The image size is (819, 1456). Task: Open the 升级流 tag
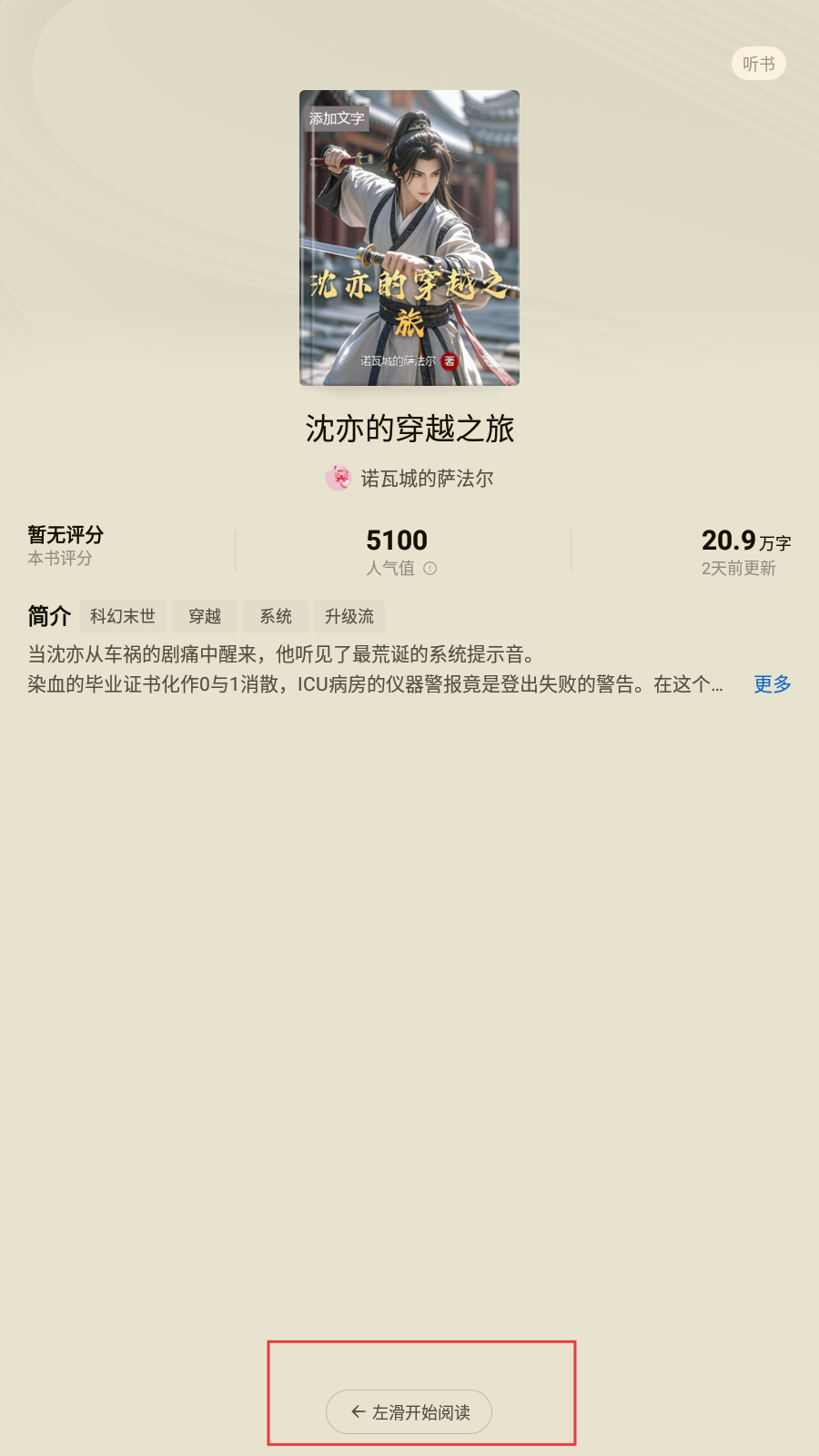click(x=349, y=617)
